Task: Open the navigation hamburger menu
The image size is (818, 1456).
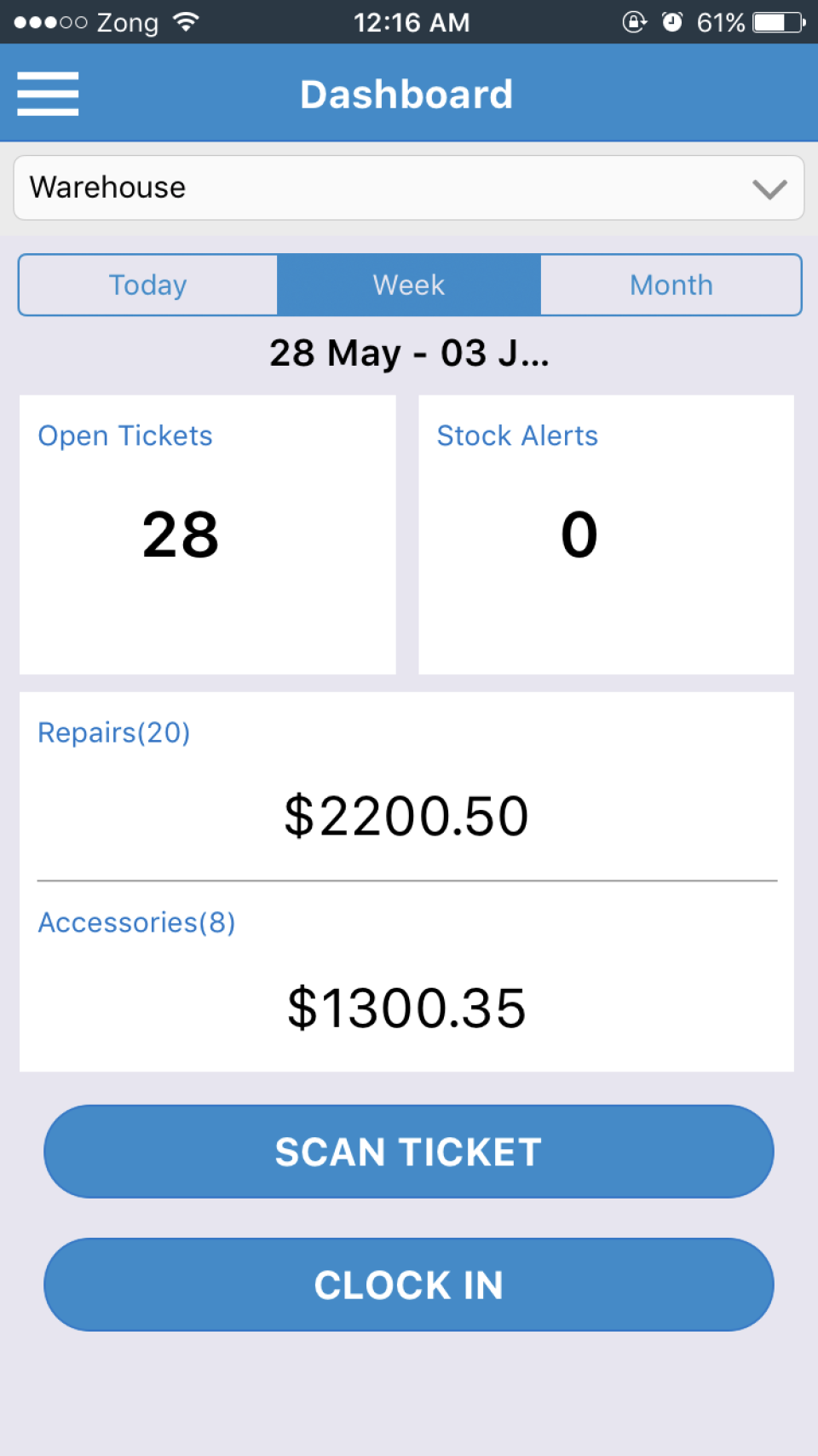Action: point(47,94)
